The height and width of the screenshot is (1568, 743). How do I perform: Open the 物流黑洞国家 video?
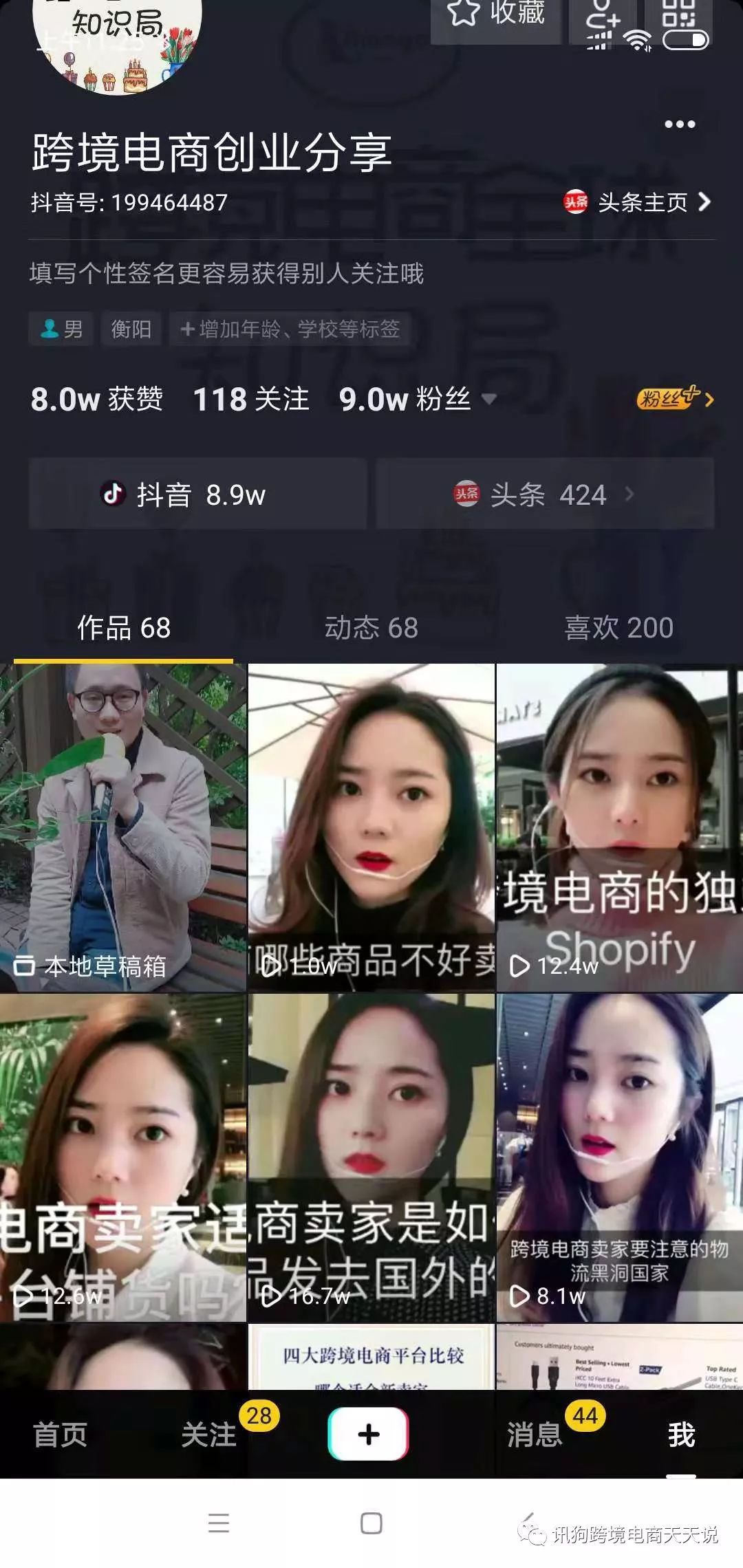tap(618, 1157)
